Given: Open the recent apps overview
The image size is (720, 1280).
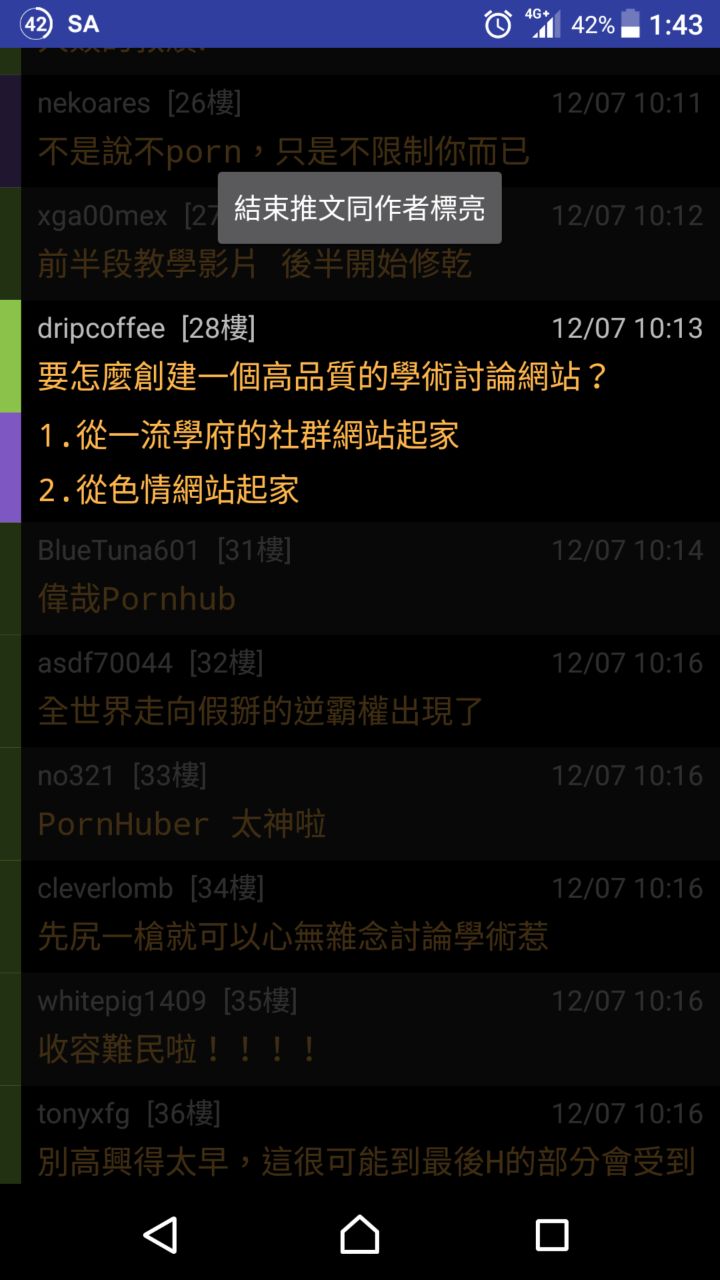Looking at the screenshot, I should coord(552,1234).
